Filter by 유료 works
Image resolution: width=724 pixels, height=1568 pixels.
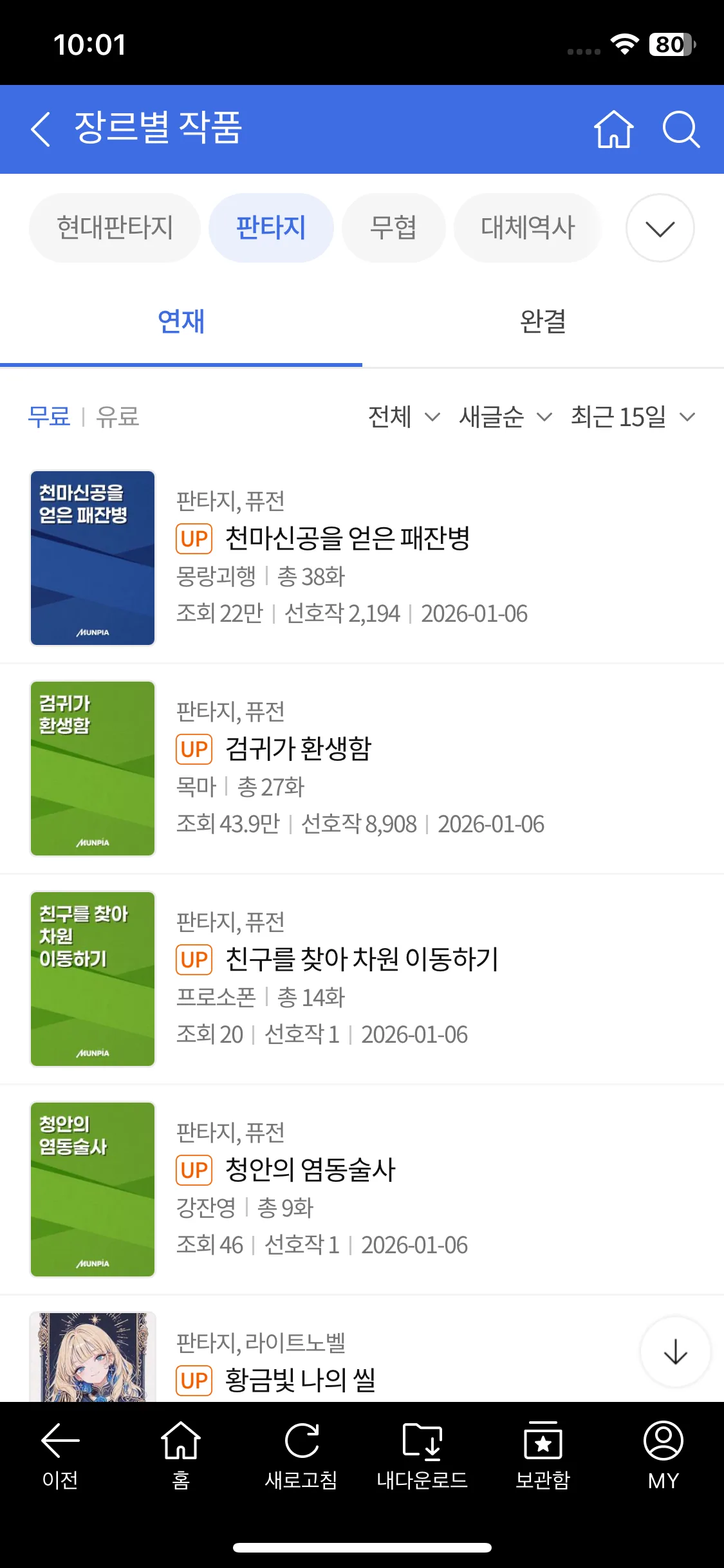tap(118, 416)
